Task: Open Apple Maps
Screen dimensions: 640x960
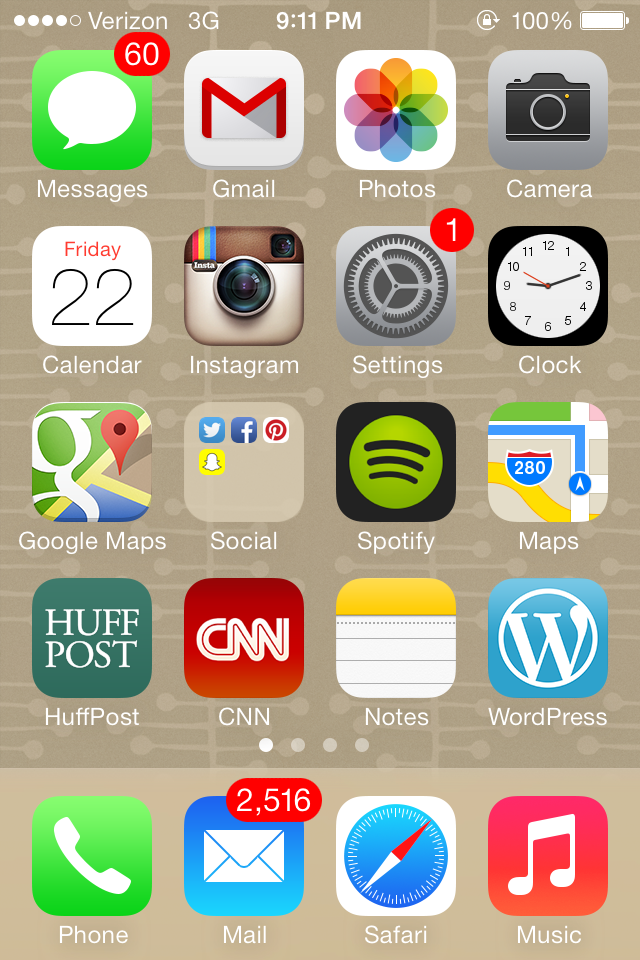Action: [548, 462]
